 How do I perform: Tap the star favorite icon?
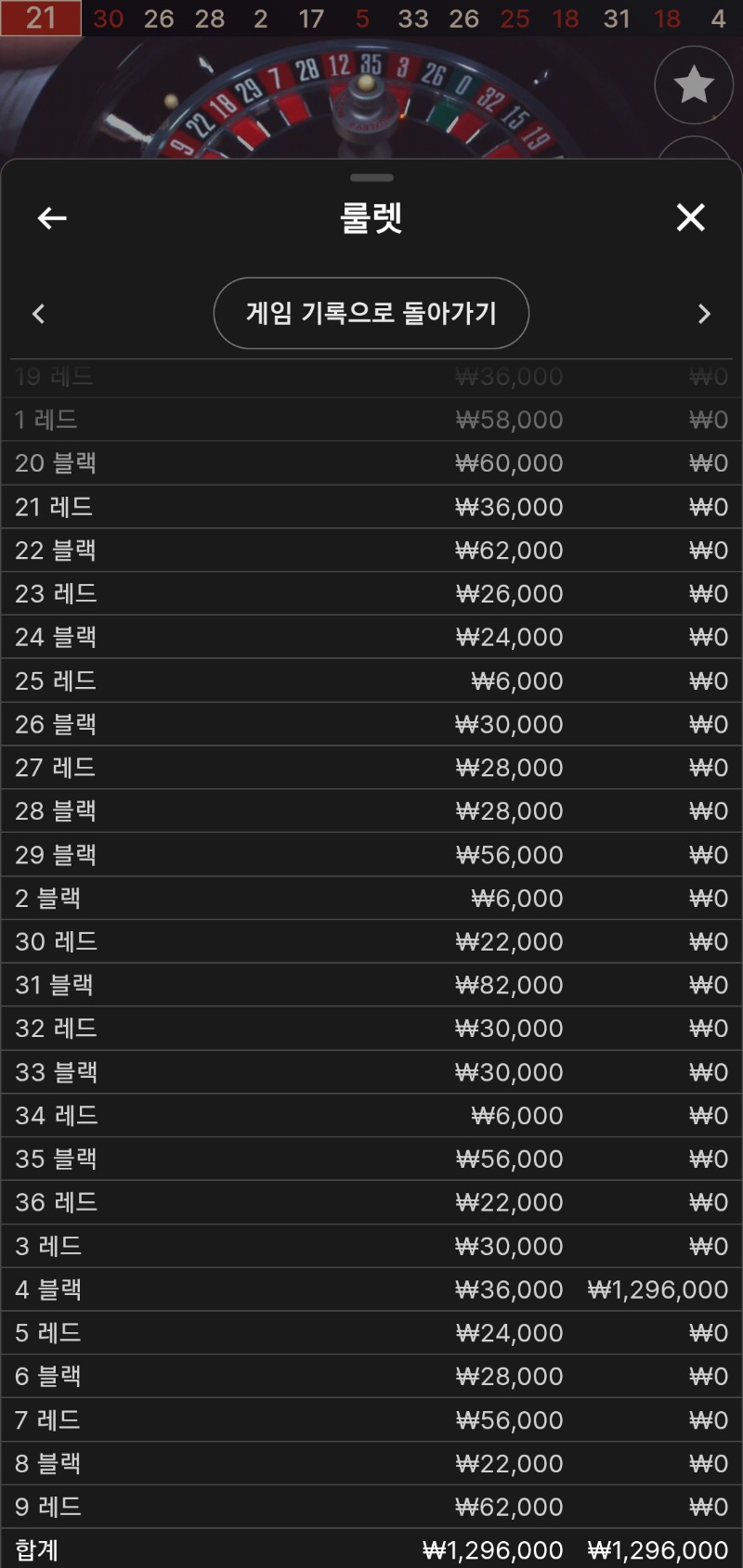(x=694, y=85)
